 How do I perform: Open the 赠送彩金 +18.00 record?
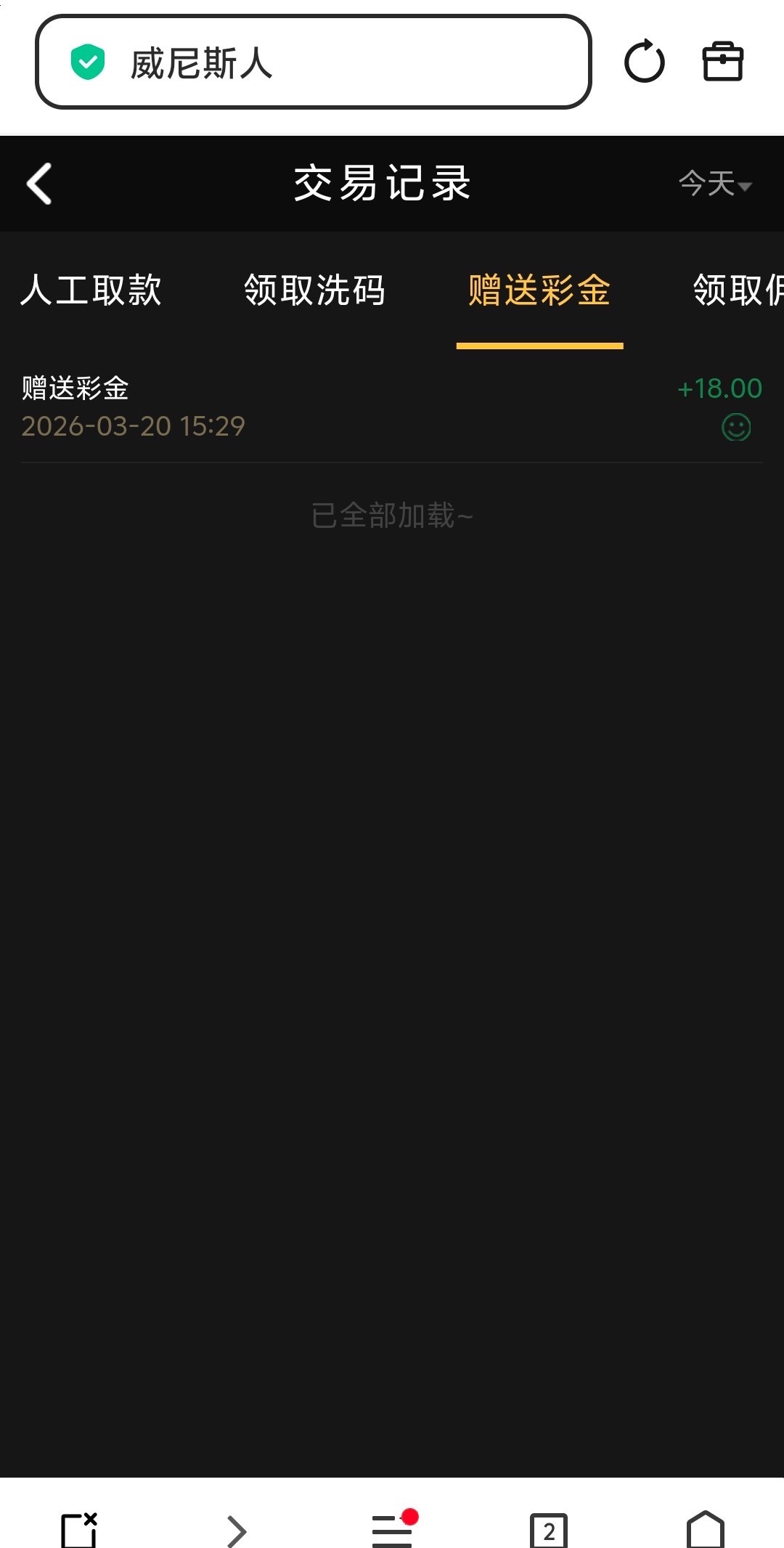[392, 407]
